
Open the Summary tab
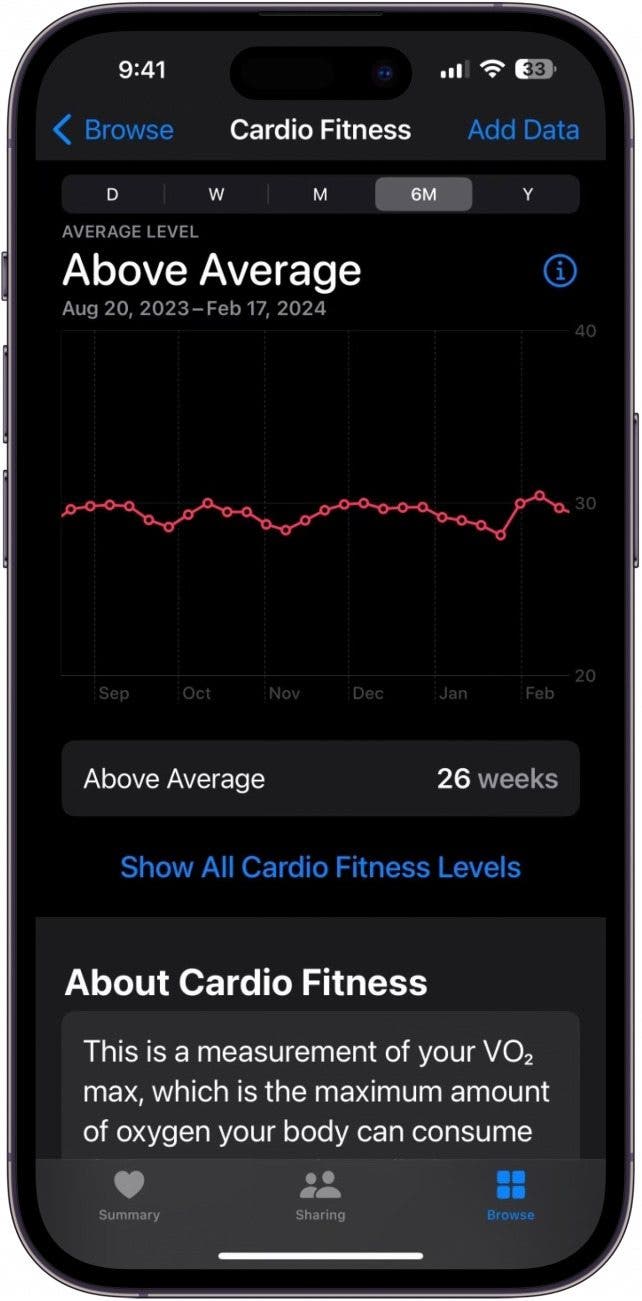pyautogui.click(x=129, y=1195)
